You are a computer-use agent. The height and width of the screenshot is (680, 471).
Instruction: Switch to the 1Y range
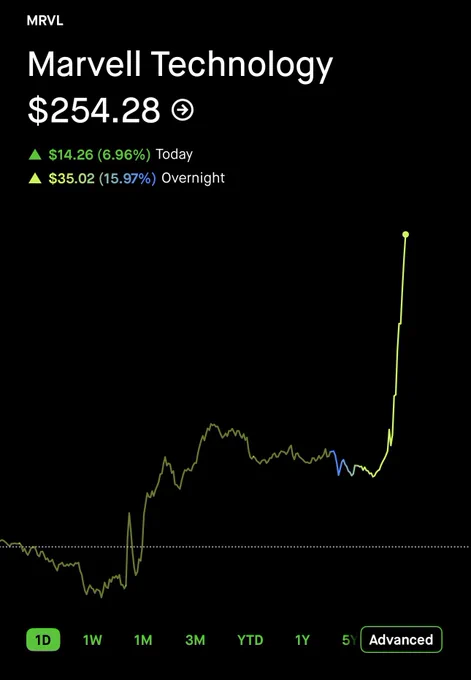point(302,640)
